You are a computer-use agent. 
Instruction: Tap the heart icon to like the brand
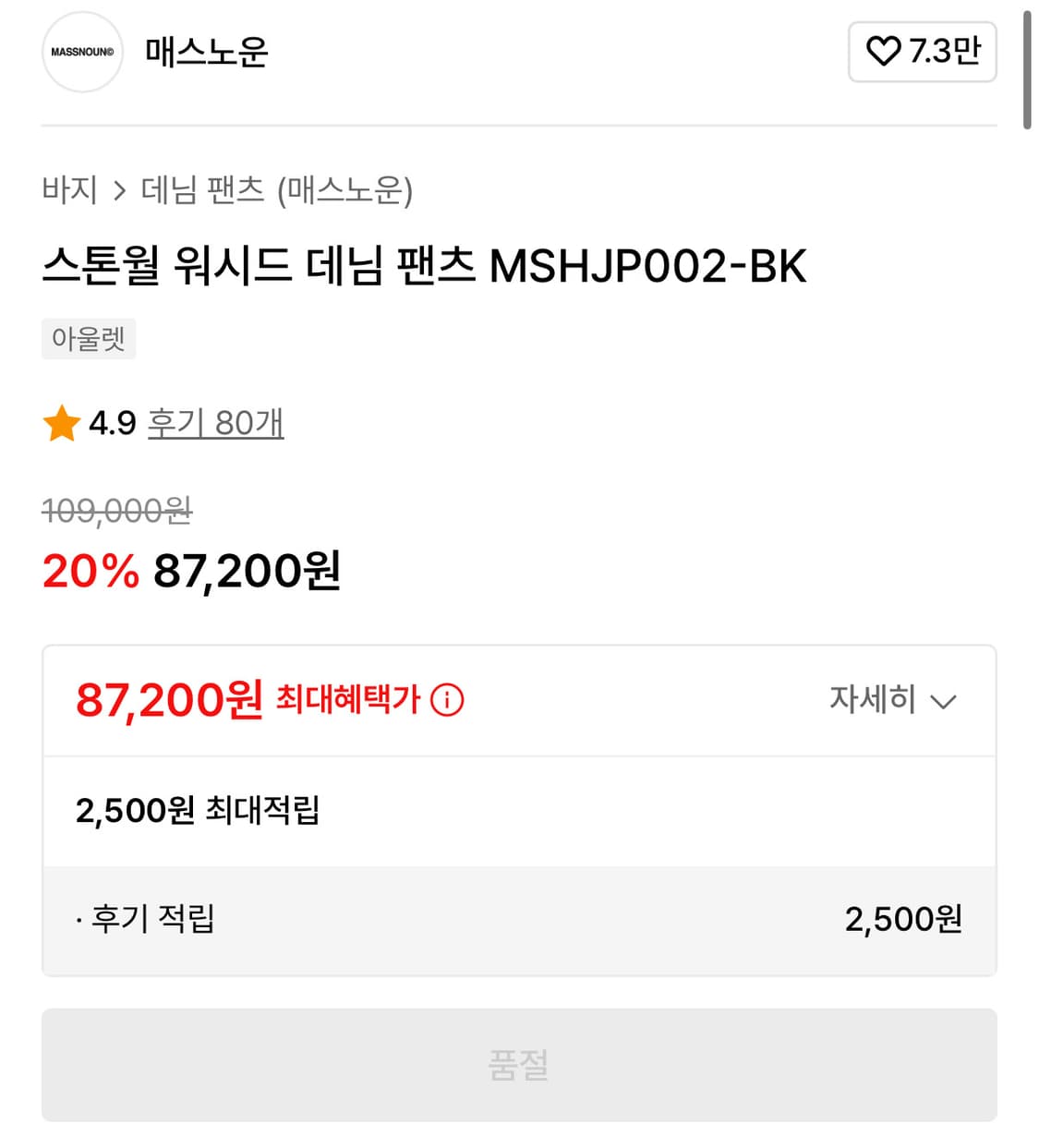(884, 53)
